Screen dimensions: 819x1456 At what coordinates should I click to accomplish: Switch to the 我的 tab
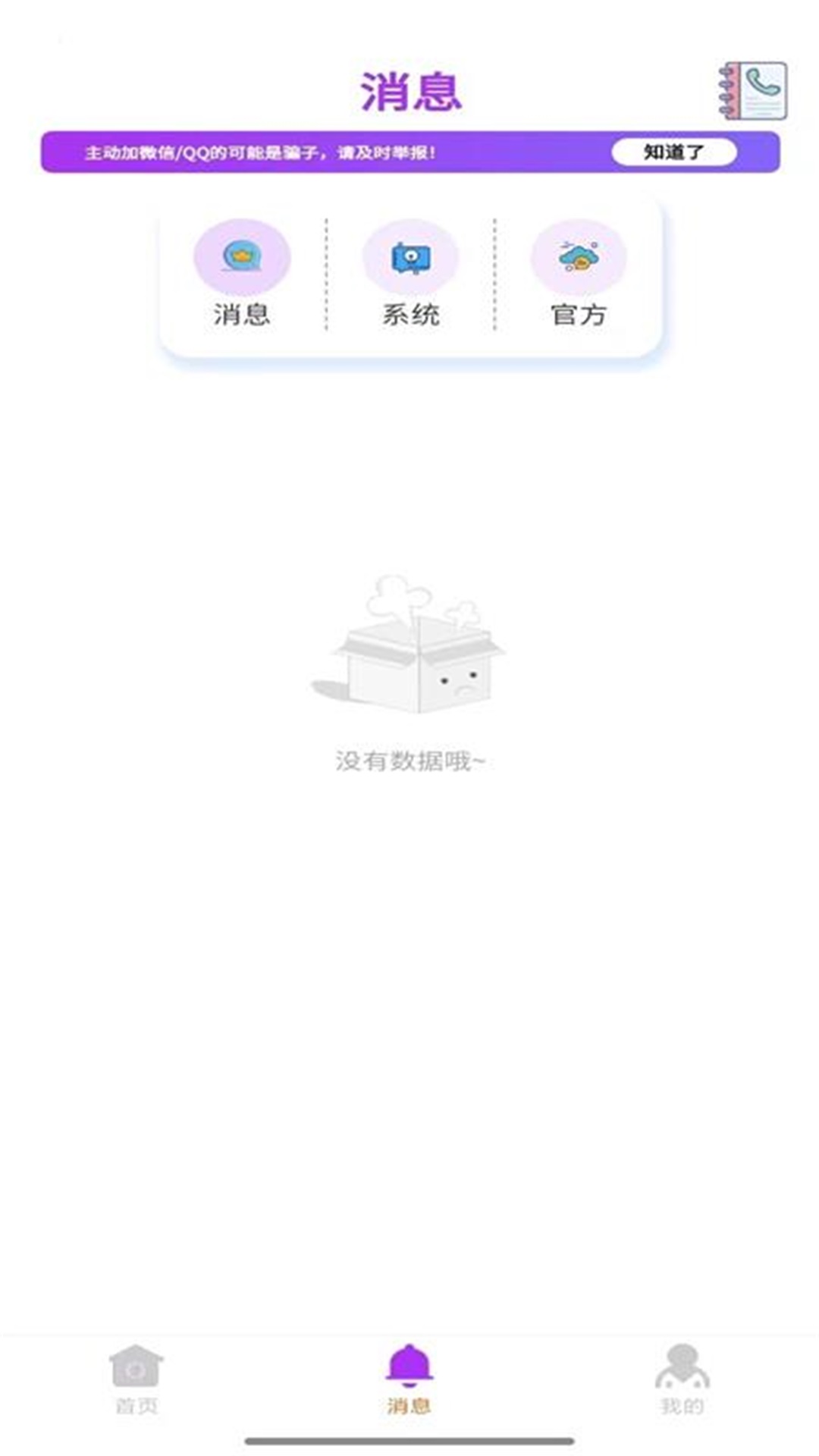click(682, 1379)
